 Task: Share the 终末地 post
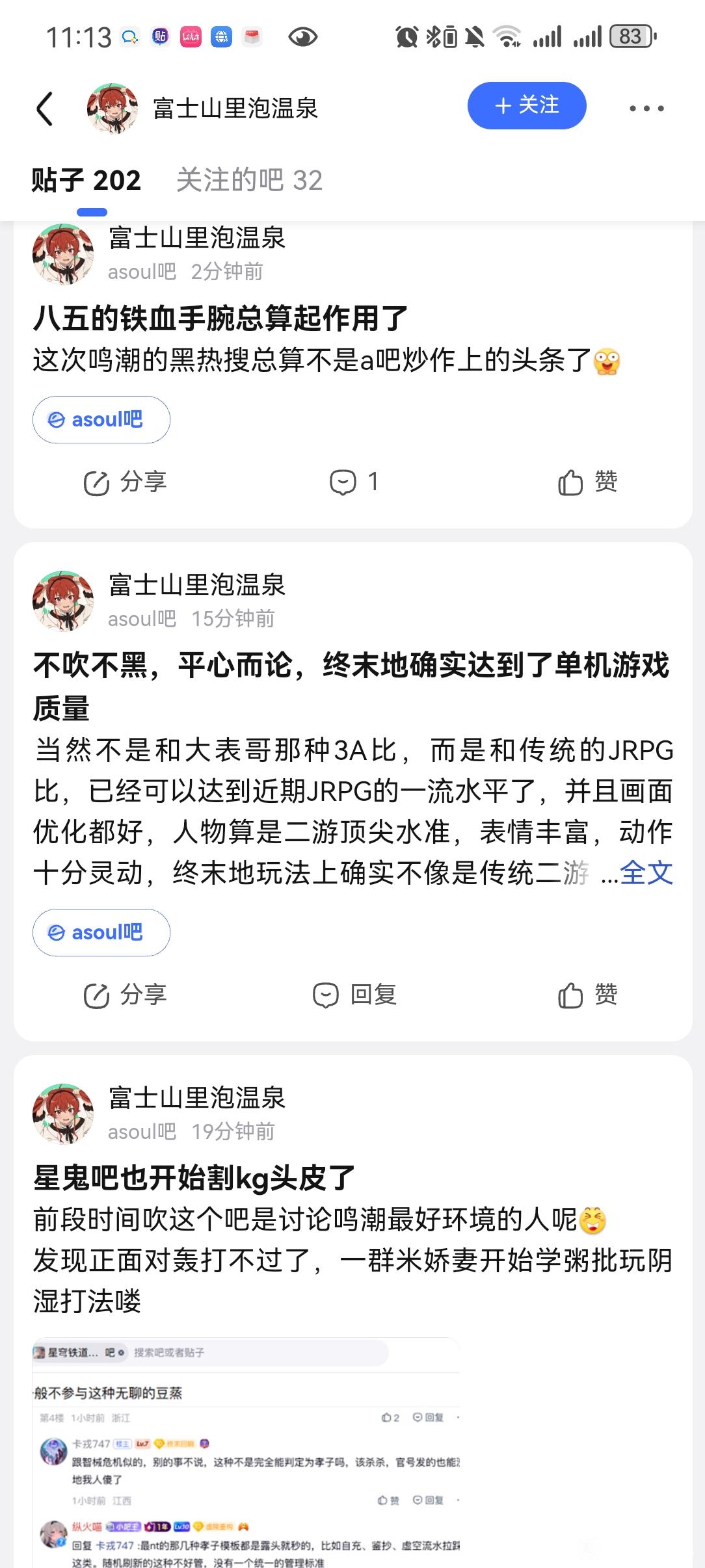click(126, 995)
